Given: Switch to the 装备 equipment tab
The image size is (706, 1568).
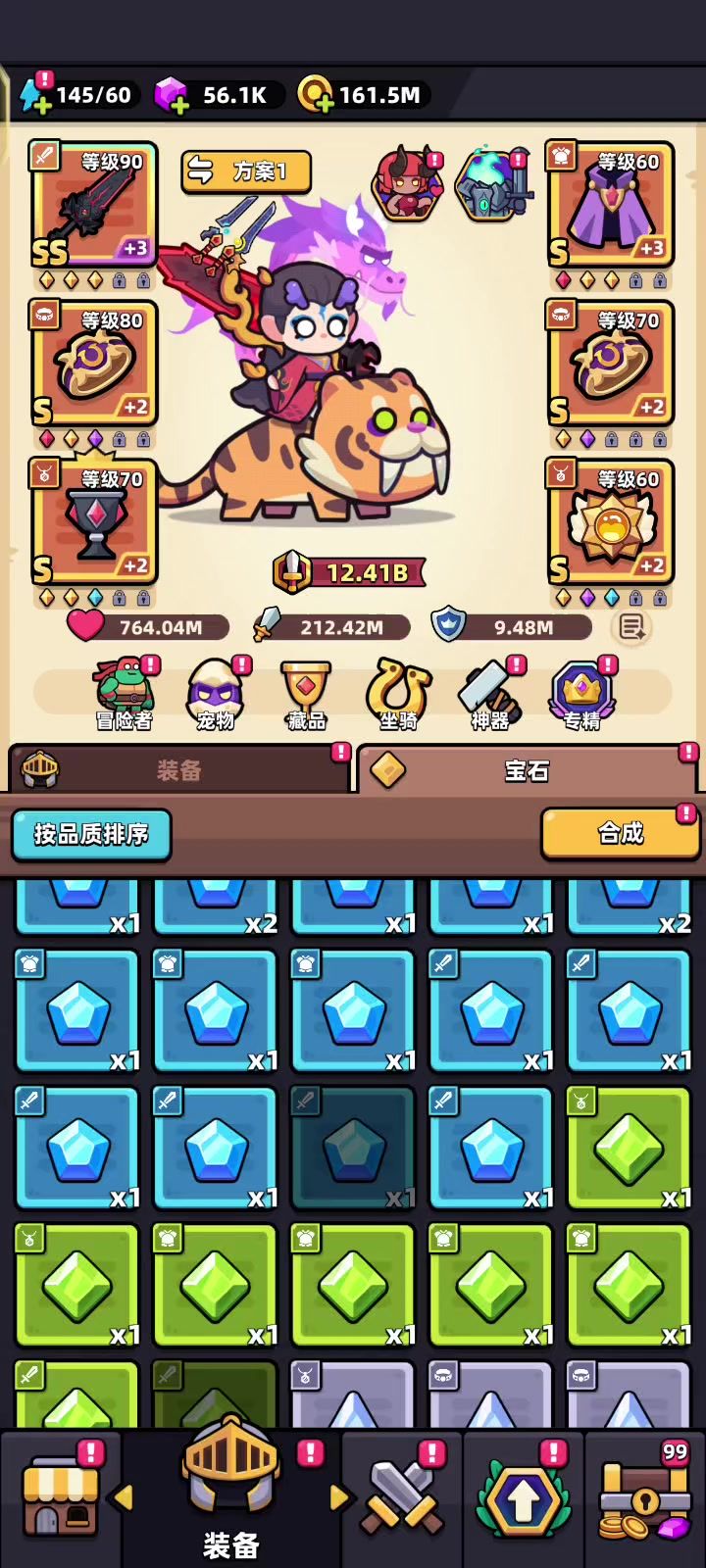Looking at the screenshot, I should coord(178,770).
